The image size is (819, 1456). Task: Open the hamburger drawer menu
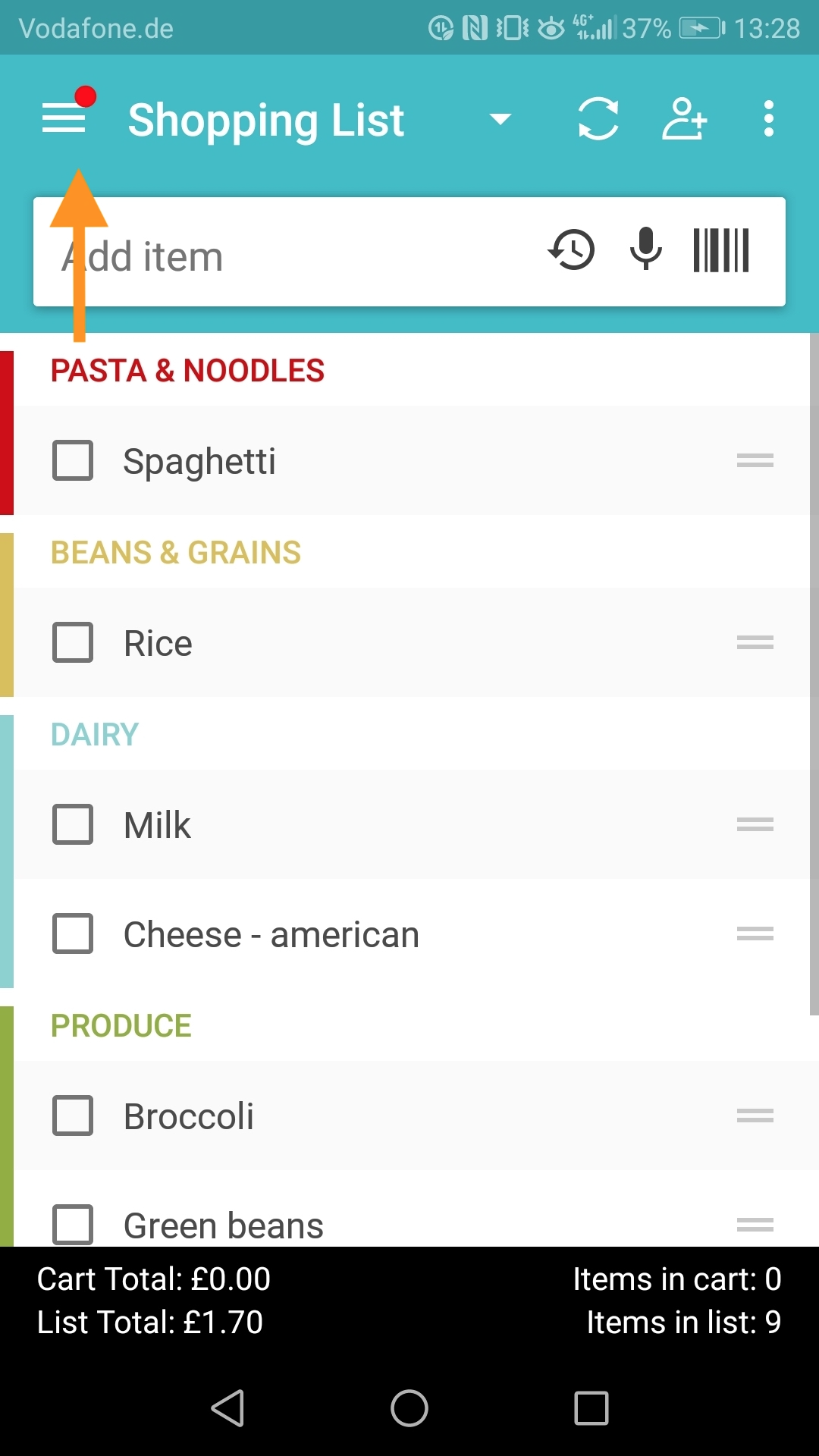64,119
